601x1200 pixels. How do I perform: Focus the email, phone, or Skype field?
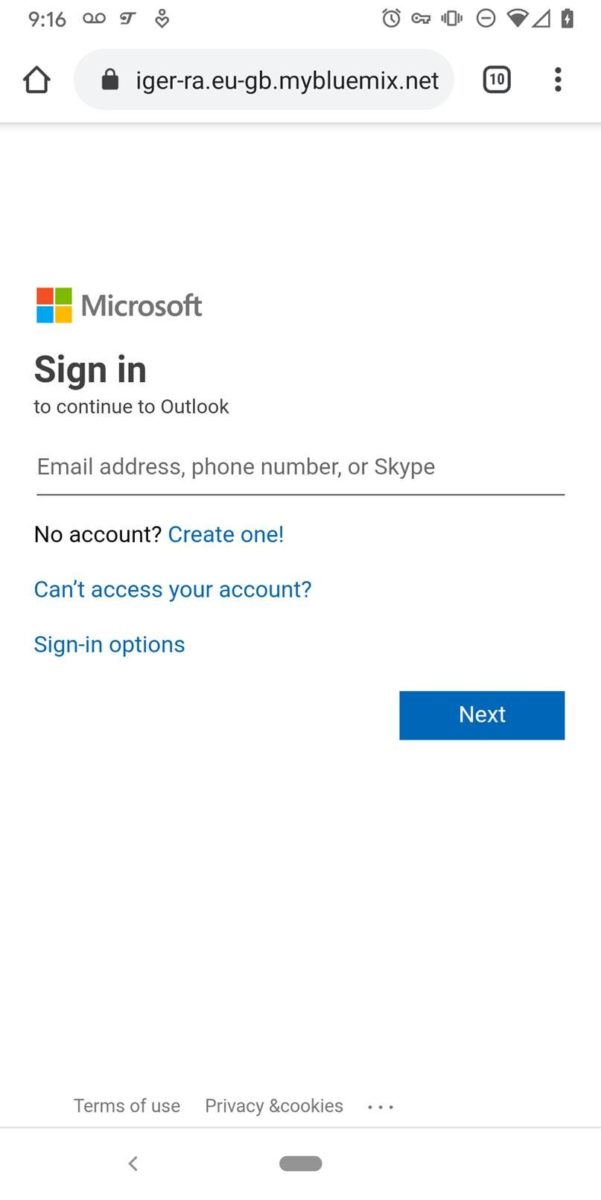pos(300,468)
